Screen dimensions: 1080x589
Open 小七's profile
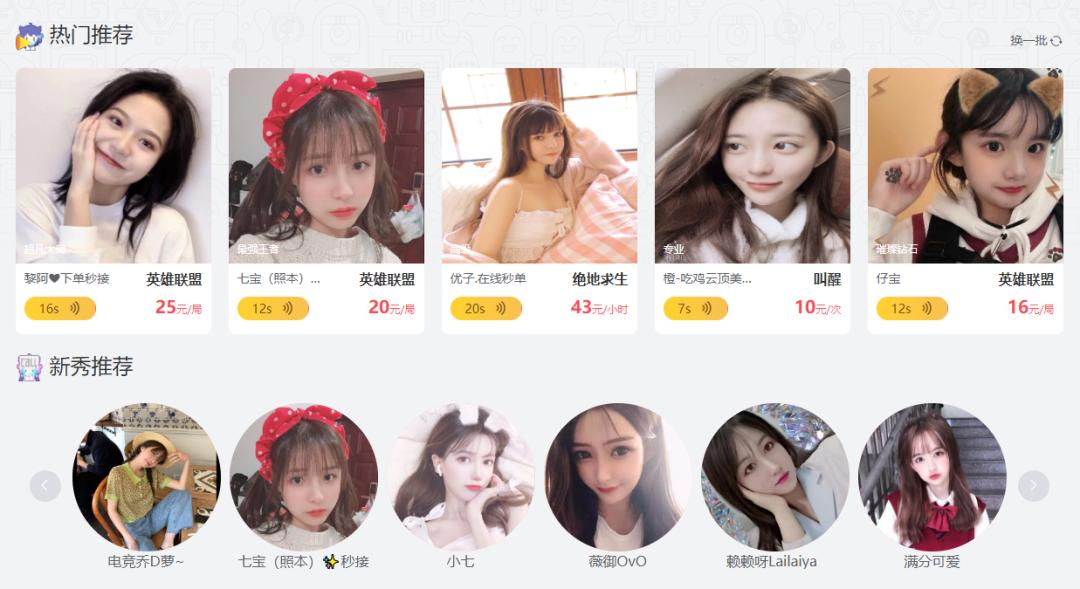(x=461, y=477)
